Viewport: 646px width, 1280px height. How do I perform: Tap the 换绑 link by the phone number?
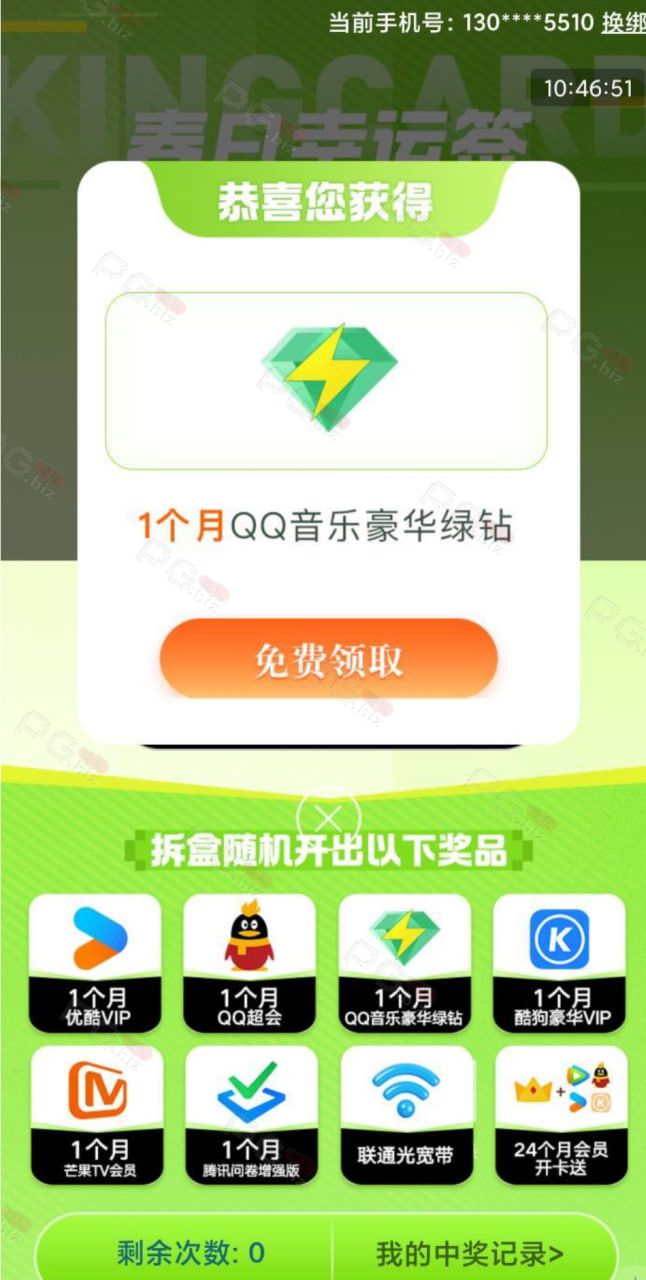(x=623, y=22)
